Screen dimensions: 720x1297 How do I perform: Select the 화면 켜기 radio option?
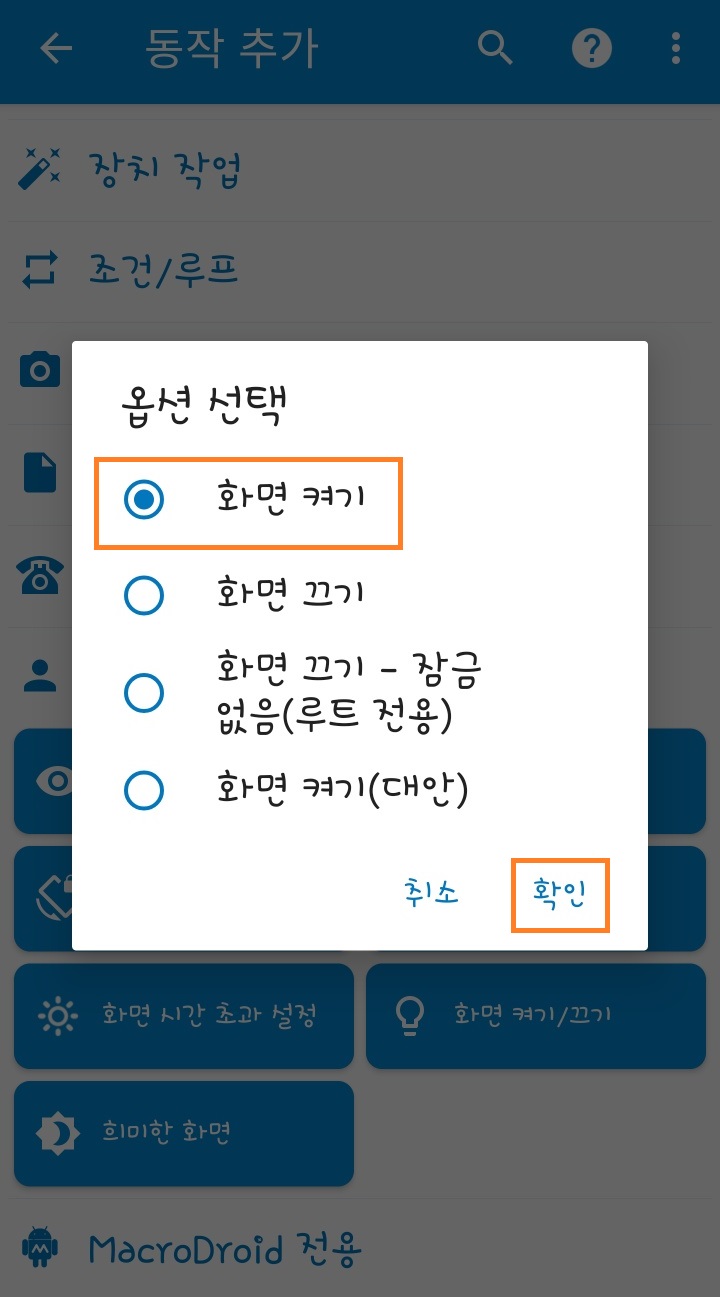coord(145,500)
